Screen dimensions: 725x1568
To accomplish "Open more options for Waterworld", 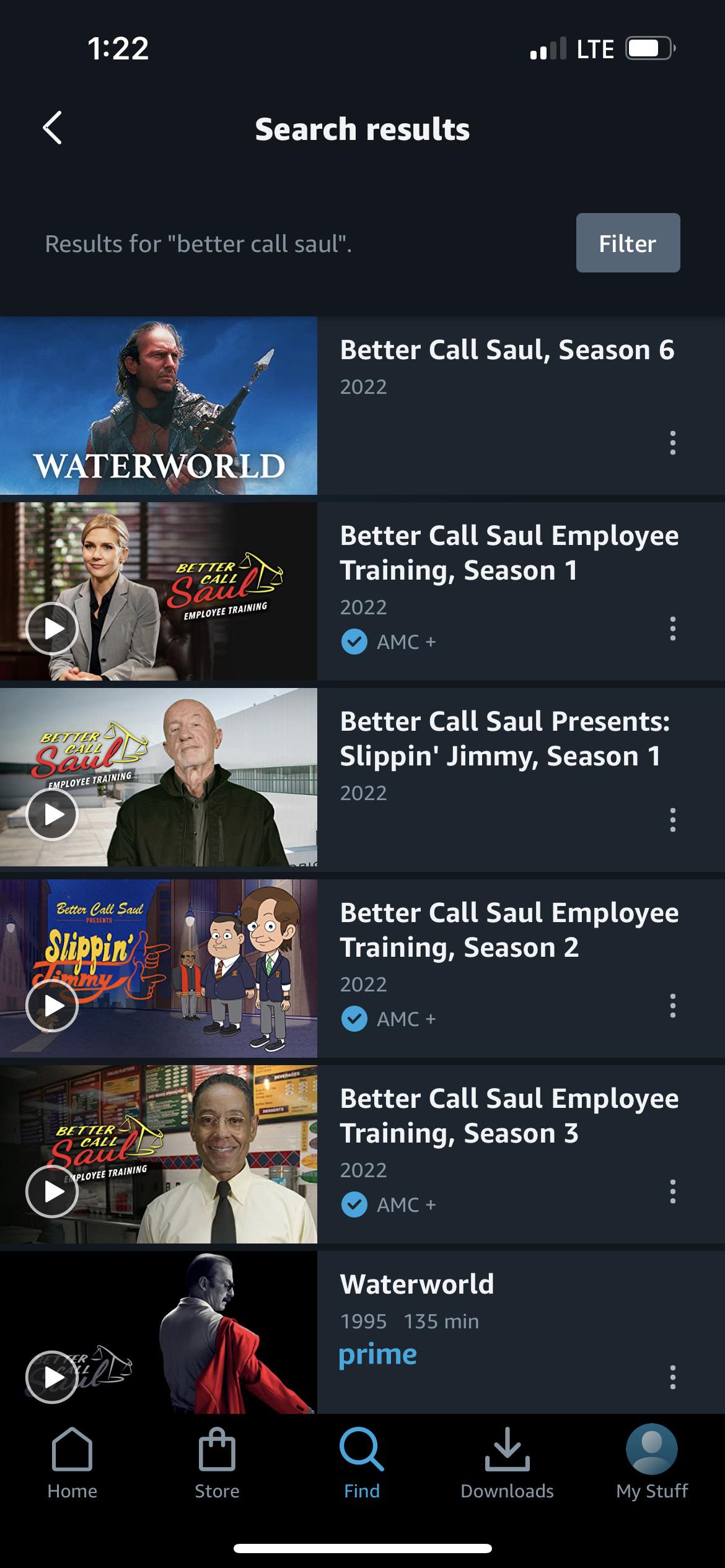I will click(x=672, y=1377).
